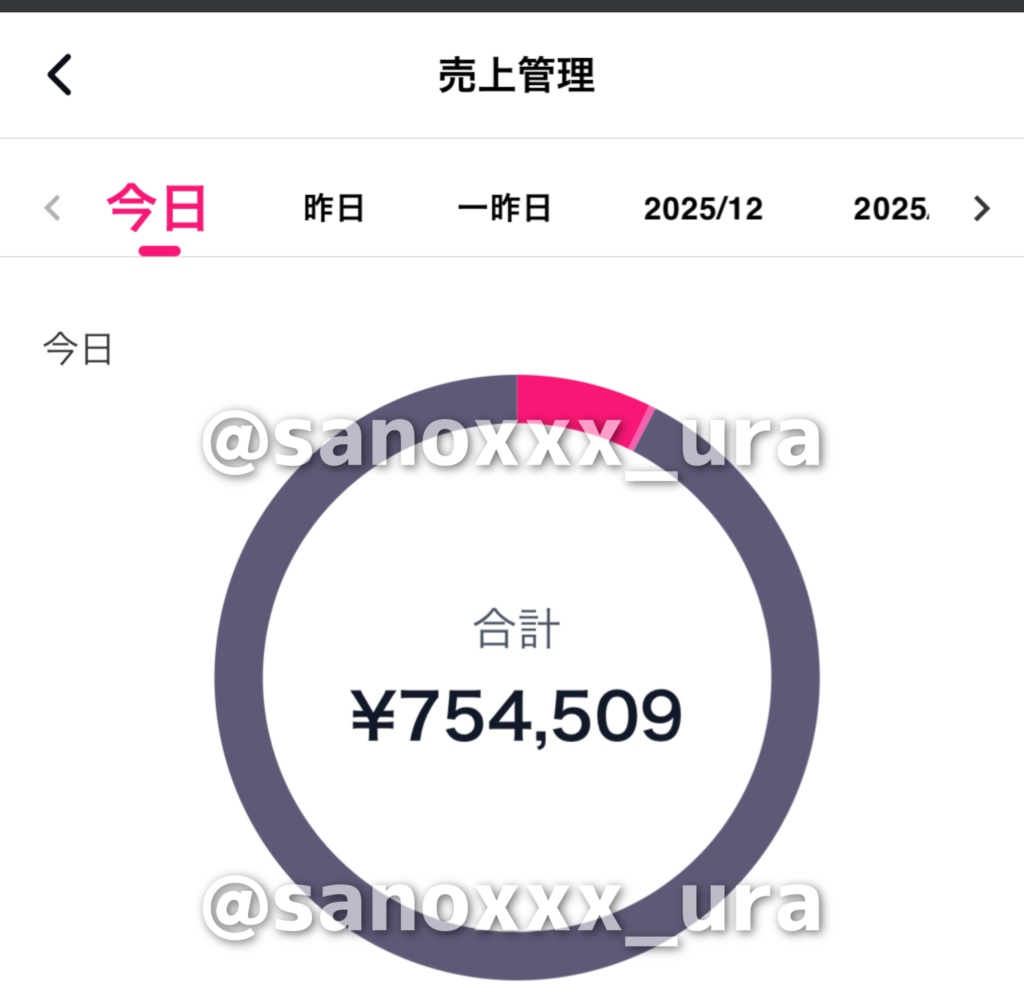Image resolution: width=1024 pixels, height=993 pixels.
Task: Select the 今日 tab
Action: click(157, 209)
